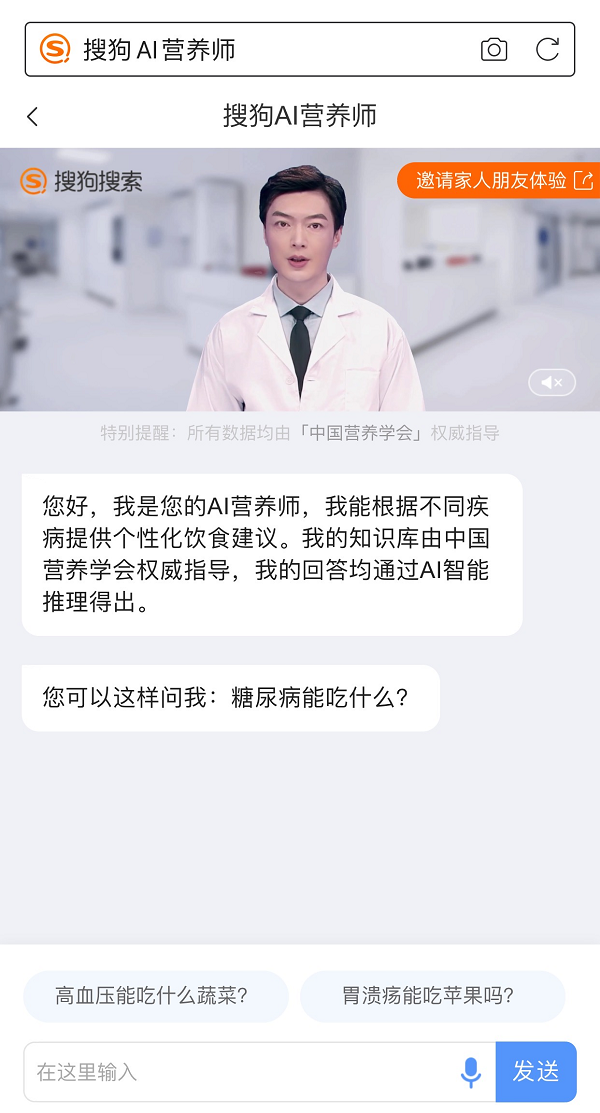This screenshot has height=1113, width=600.
Task: Select the suggestion 胃溃疡能吃苹果吗?
Action: (432, 996)
